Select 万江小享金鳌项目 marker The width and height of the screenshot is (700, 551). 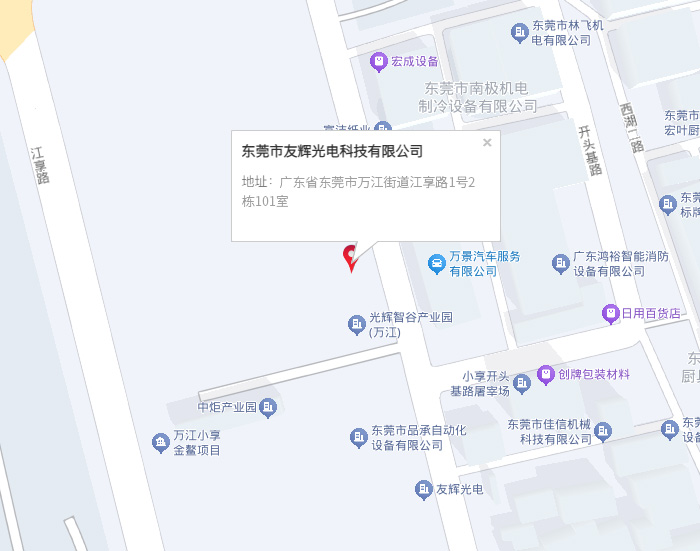point(160,442)
